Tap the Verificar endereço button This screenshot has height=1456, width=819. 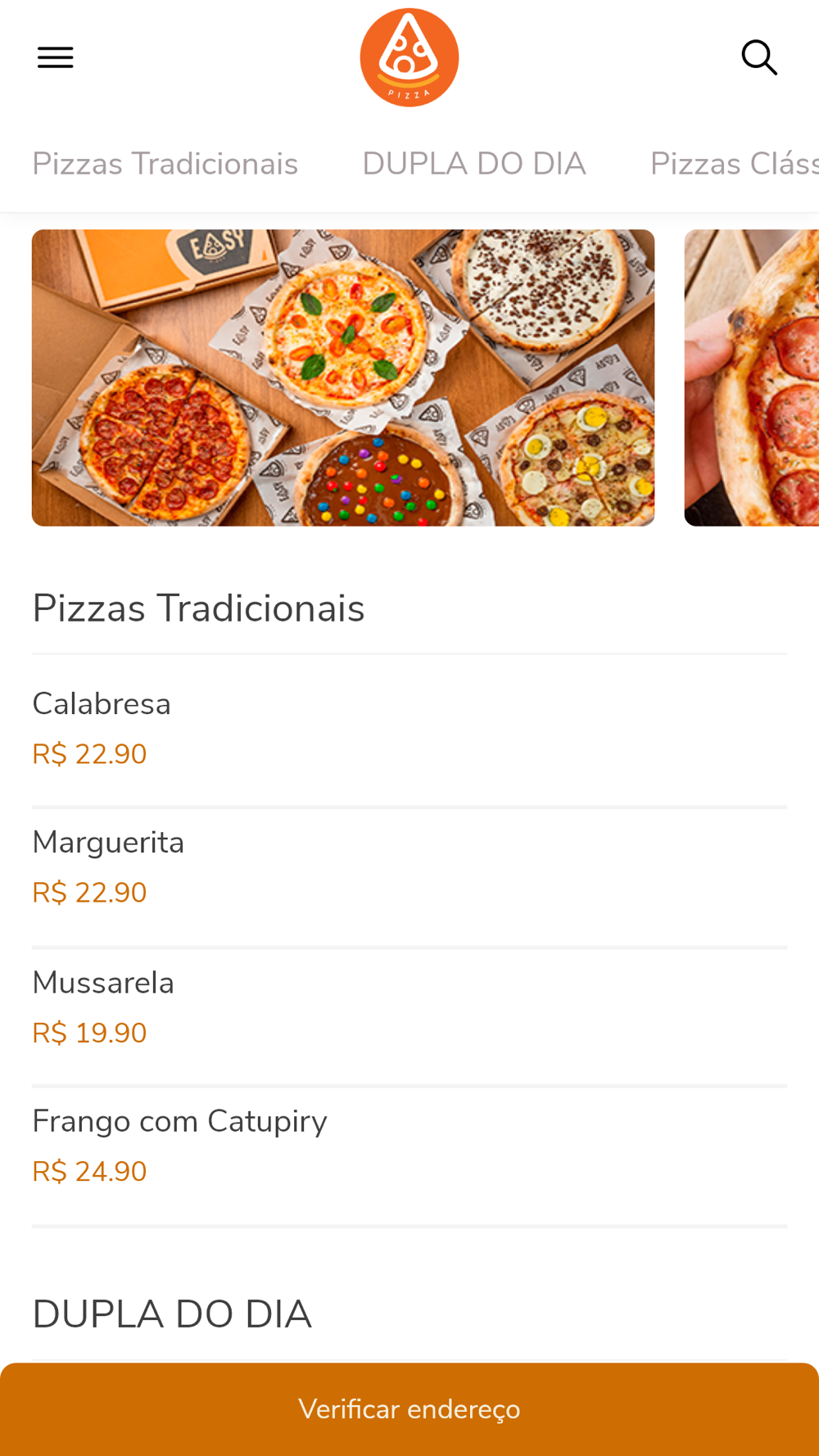click(x=409, y=1409)
